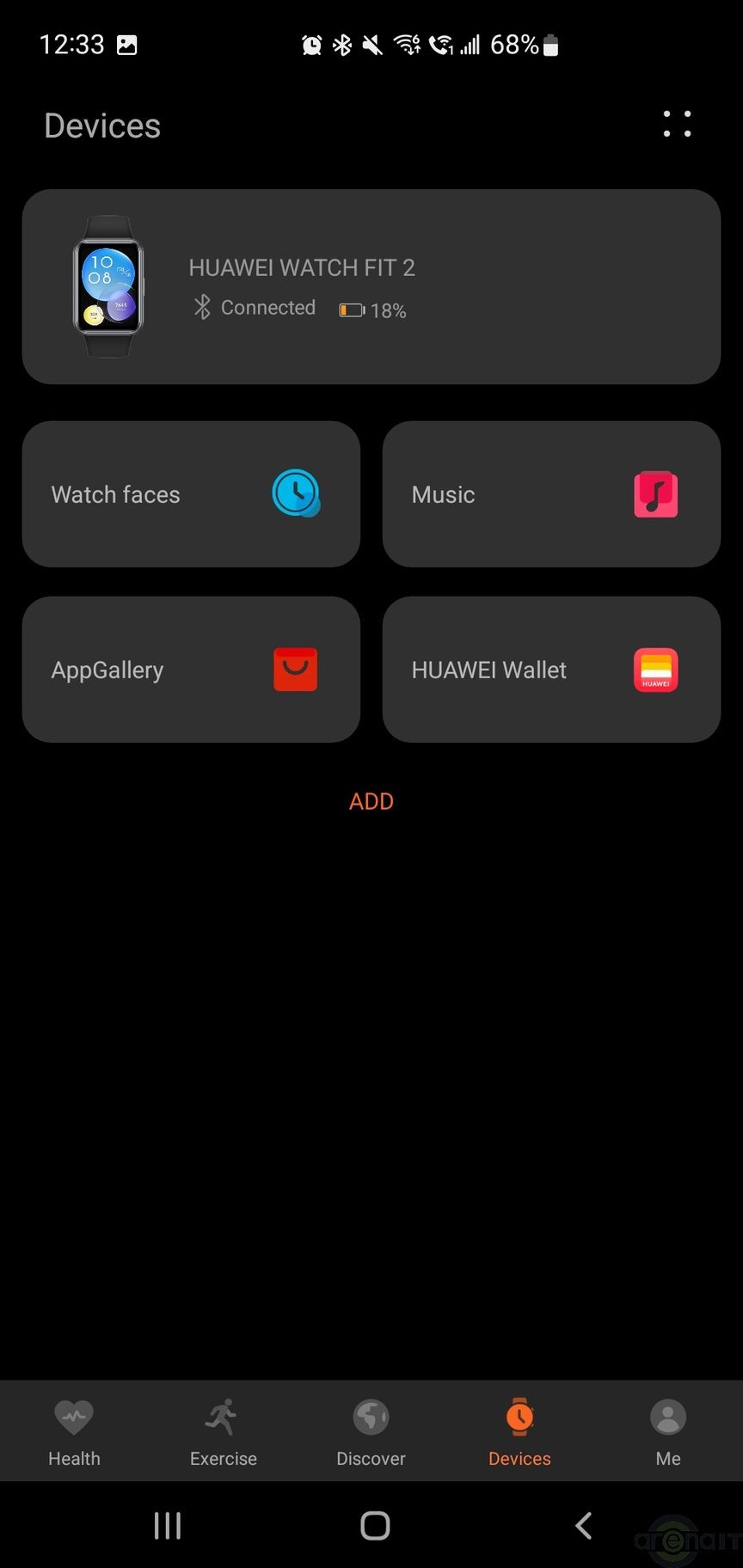Open HUAWEI WATCH FIT 2 device card
Viewport: 743px width, 1568px height.
pos(371,286)
